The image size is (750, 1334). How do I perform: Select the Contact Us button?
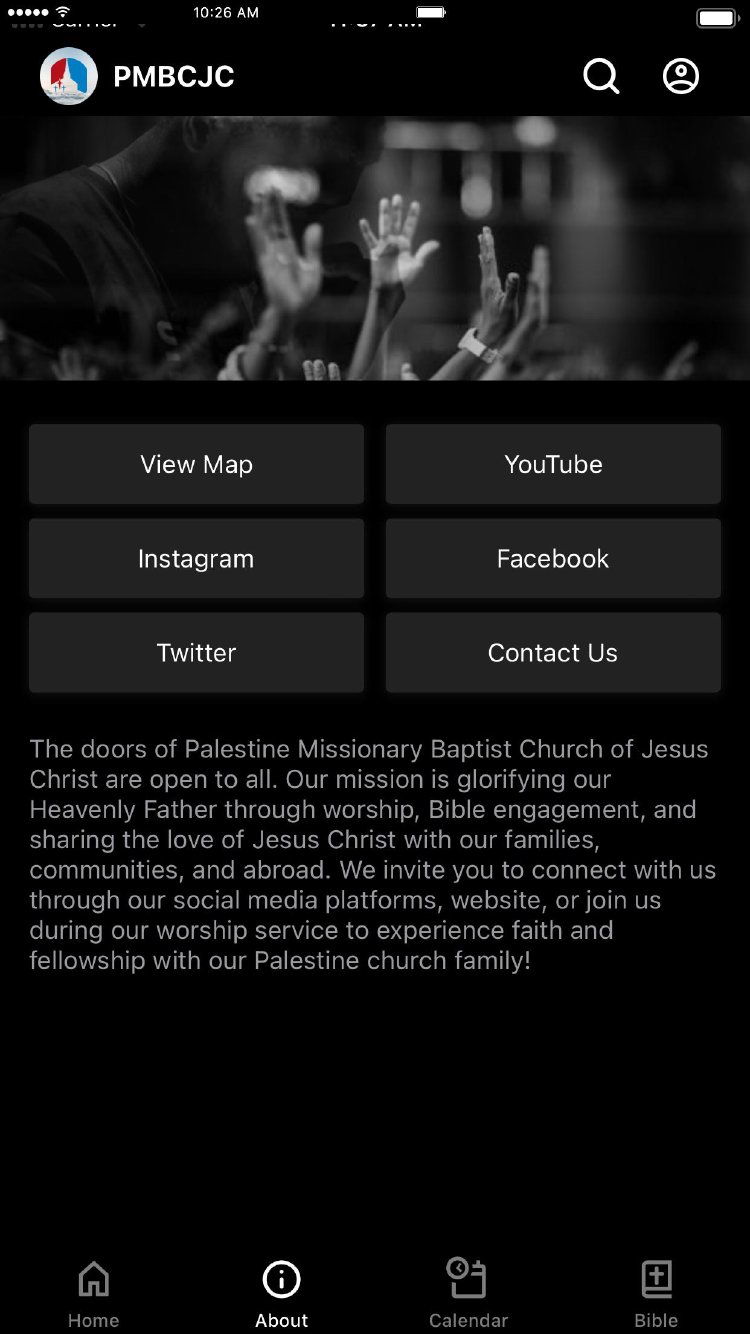click(553, 652)
